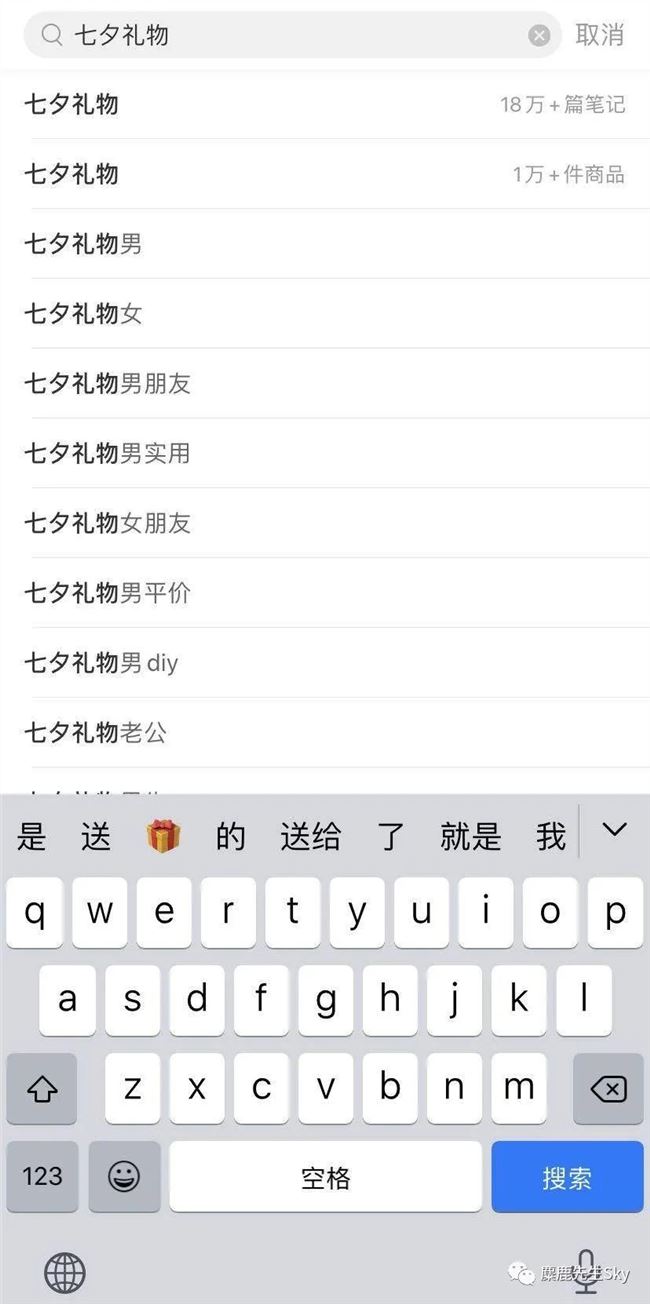
Task: Open 七夕礼物 suggestion with 1万+件商品
Action: (x=324, y=174)
